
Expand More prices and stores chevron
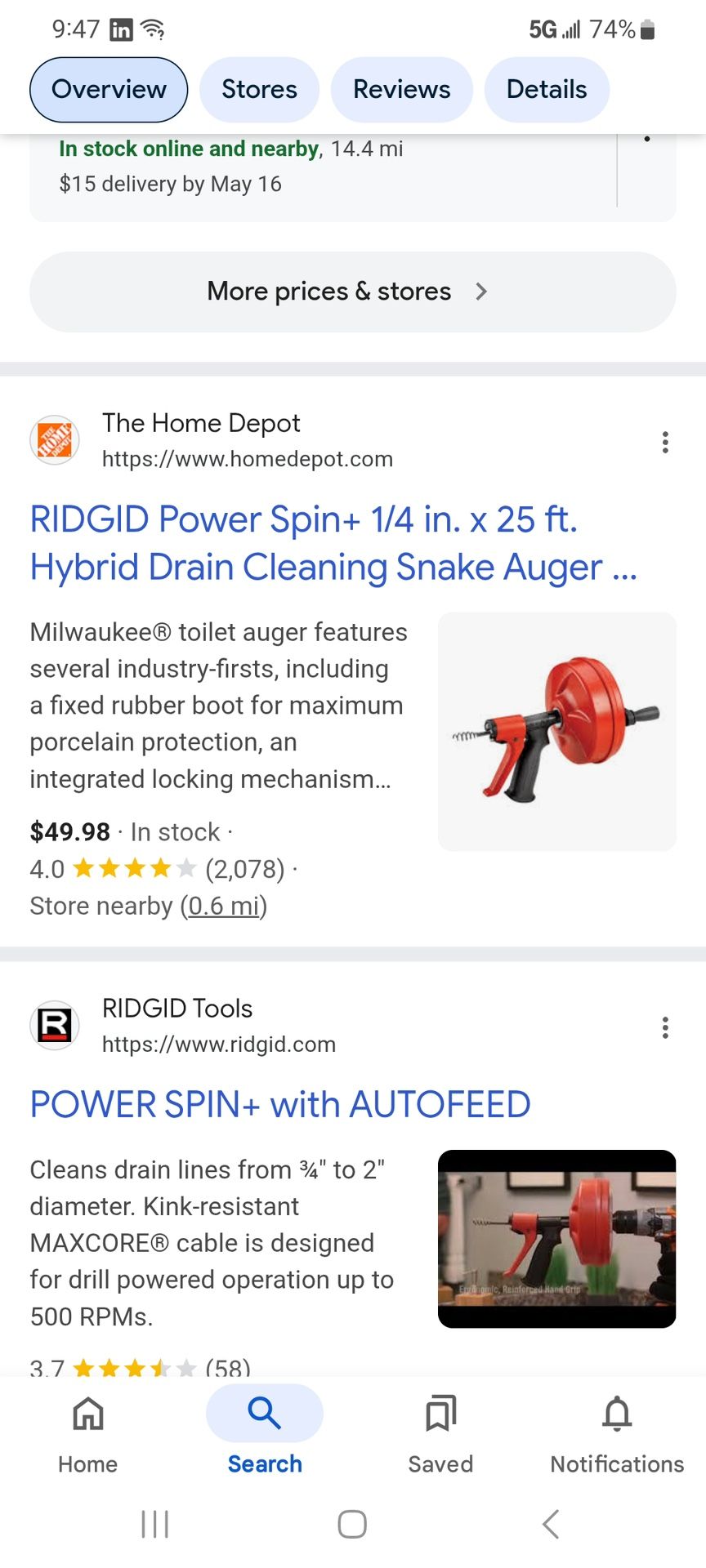481,291
